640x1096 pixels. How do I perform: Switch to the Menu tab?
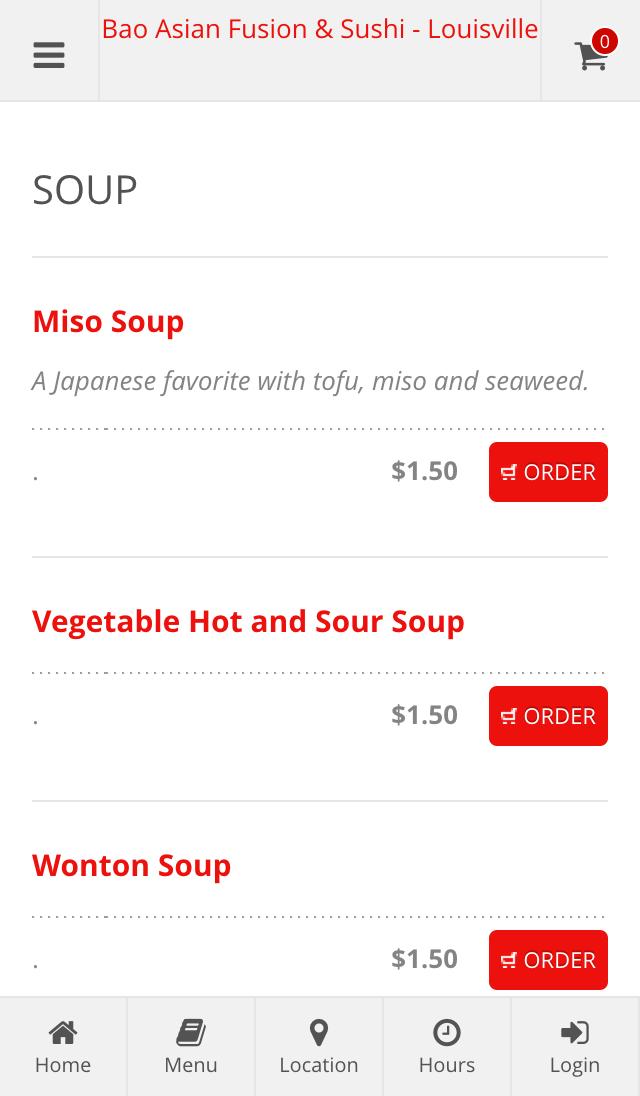coord(191,1046)
